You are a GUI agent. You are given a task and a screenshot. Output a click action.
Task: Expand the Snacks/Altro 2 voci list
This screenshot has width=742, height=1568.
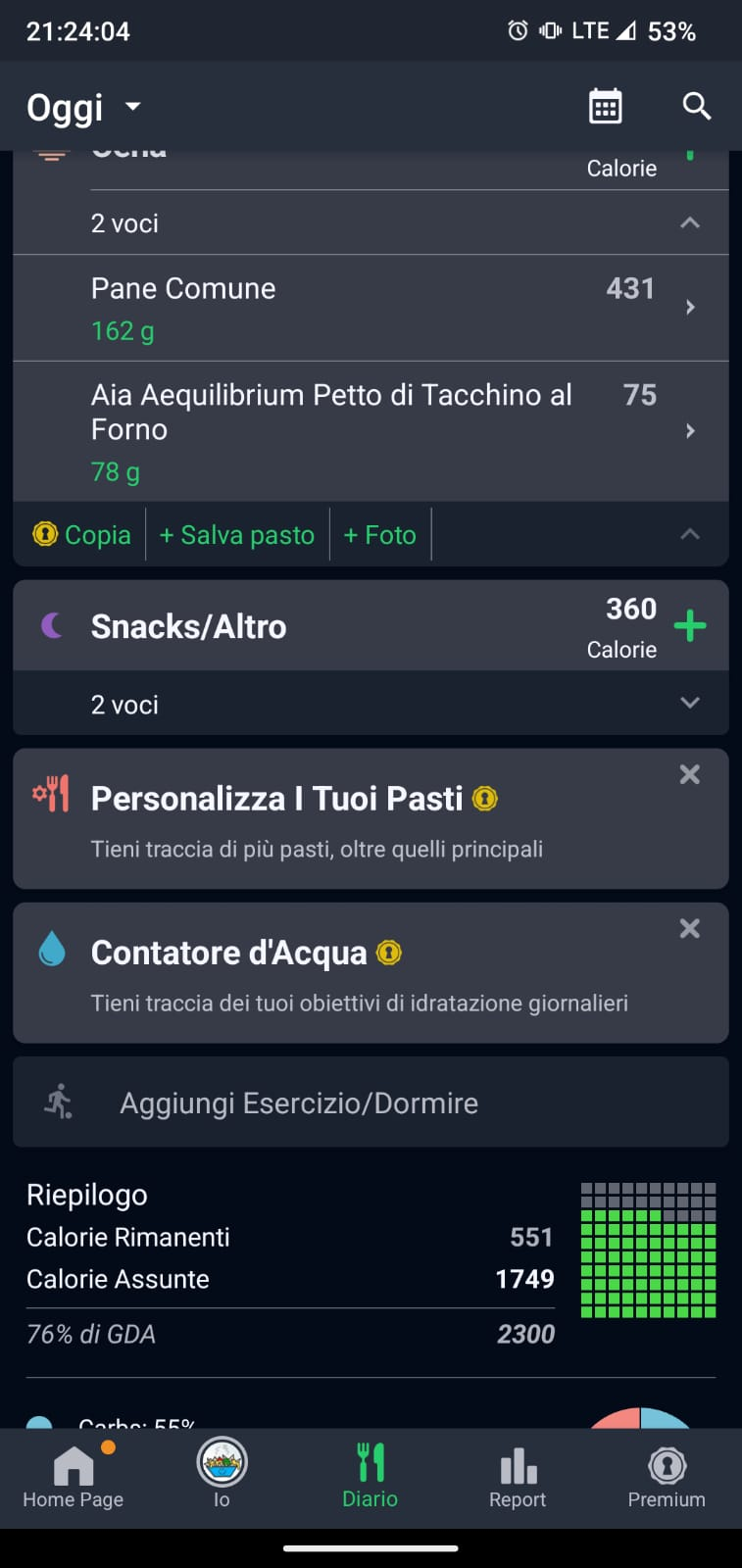371,704
